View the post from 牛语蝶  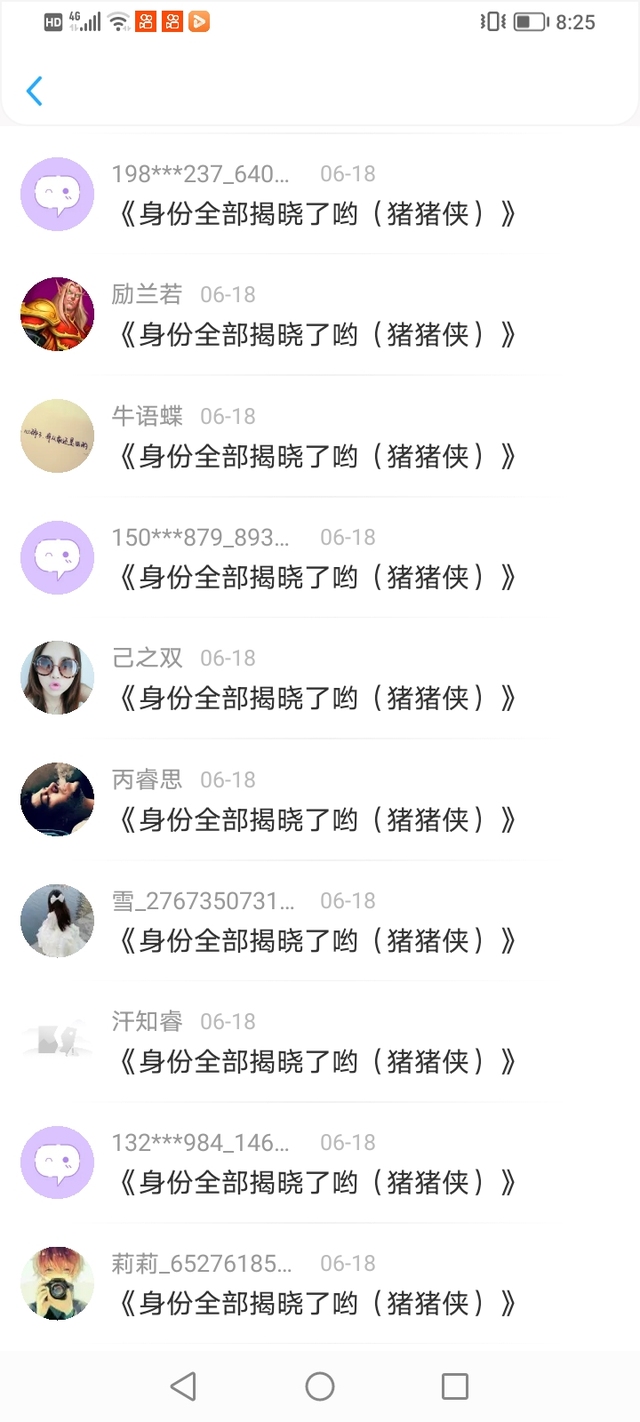pos(316,456)
